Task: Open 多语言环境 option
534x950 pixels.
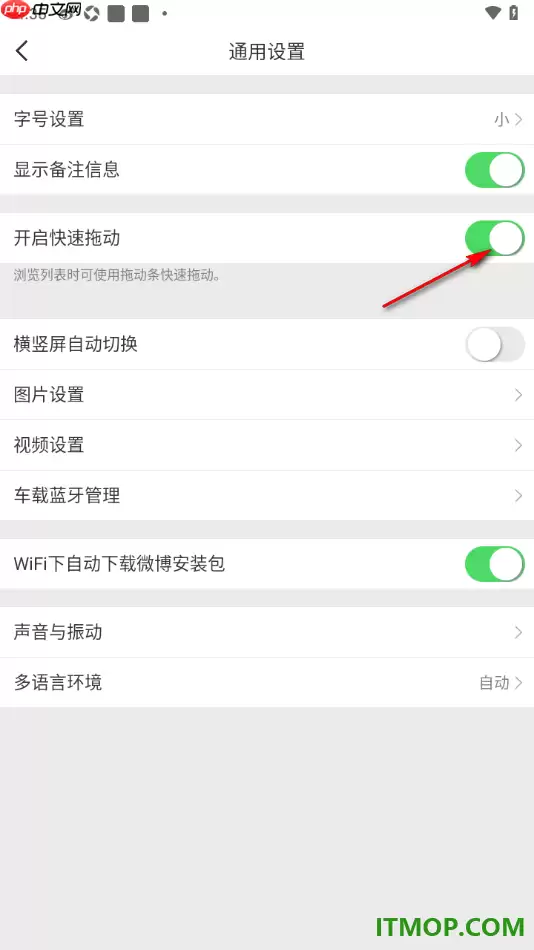Action: pyautogui.click(x=267, y=683)
